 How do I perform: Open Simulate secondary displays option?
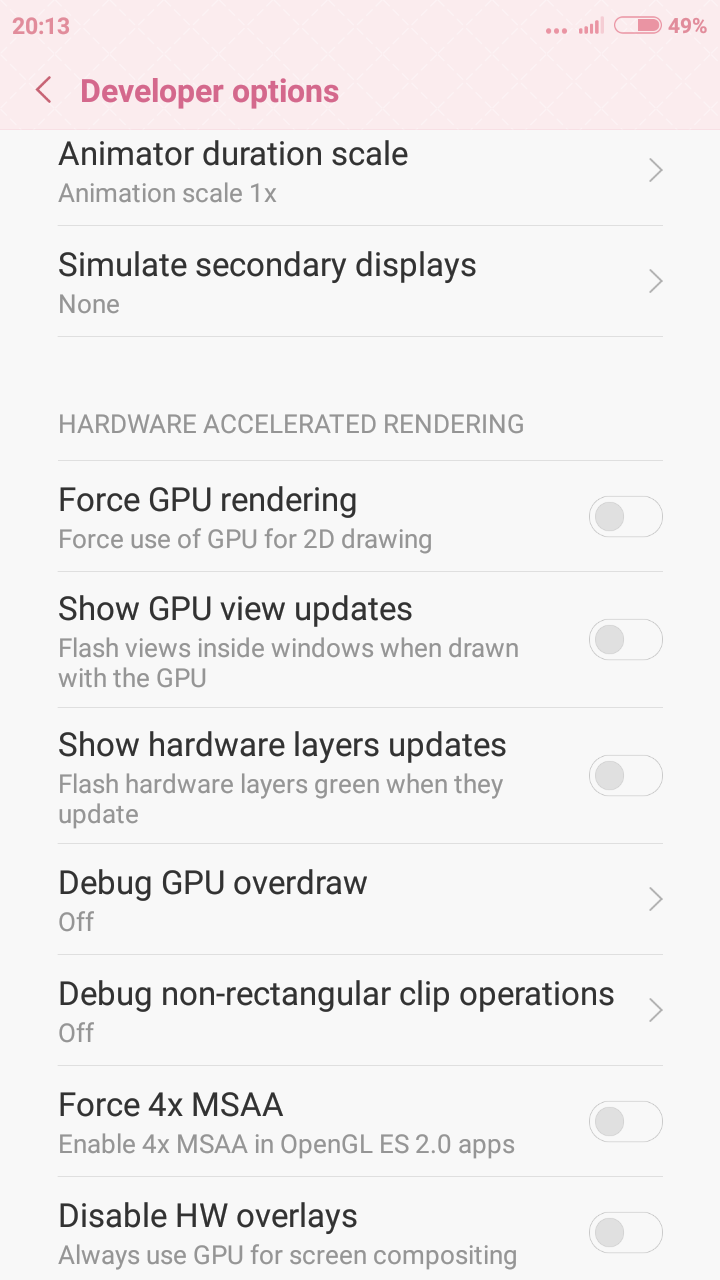click(360, 282)
